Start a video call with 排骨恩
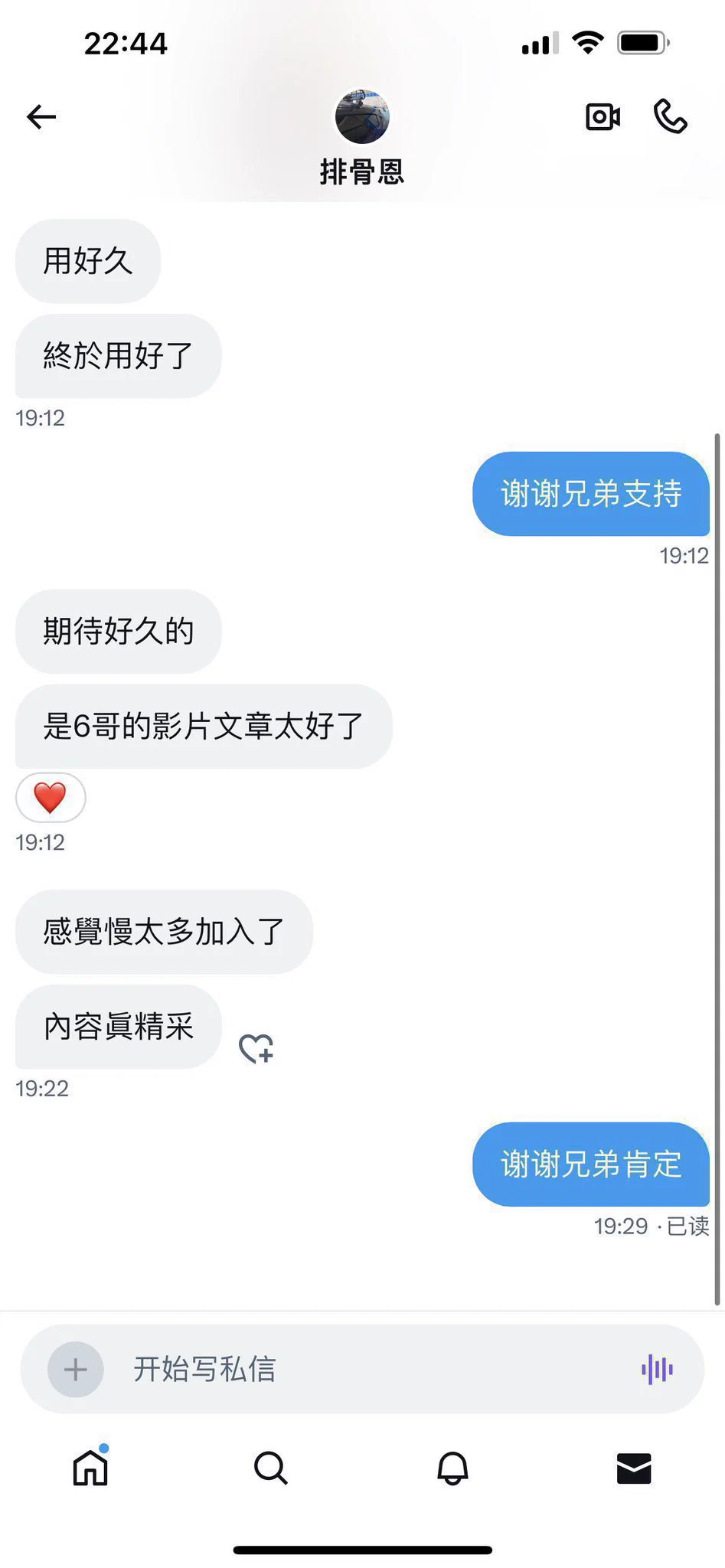725x1568 pixels. [x=603, y=116]
